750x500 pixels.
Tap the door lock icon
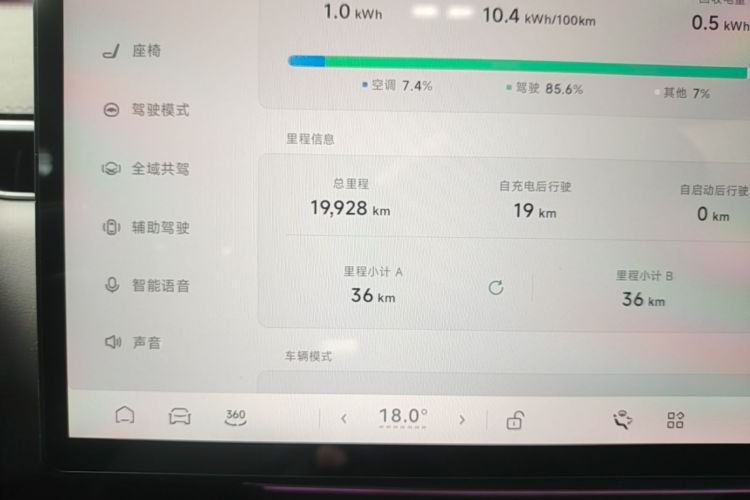514,420
